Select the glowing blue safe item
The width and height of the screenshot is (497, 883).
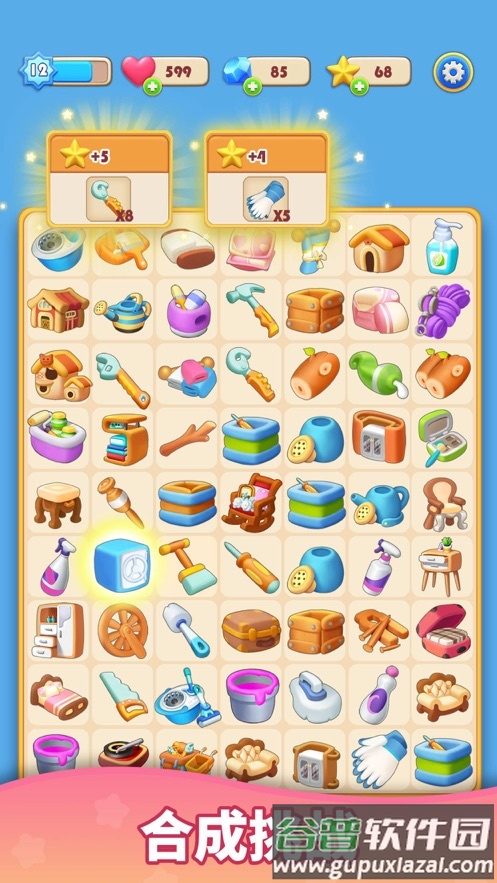click(122, 565)
